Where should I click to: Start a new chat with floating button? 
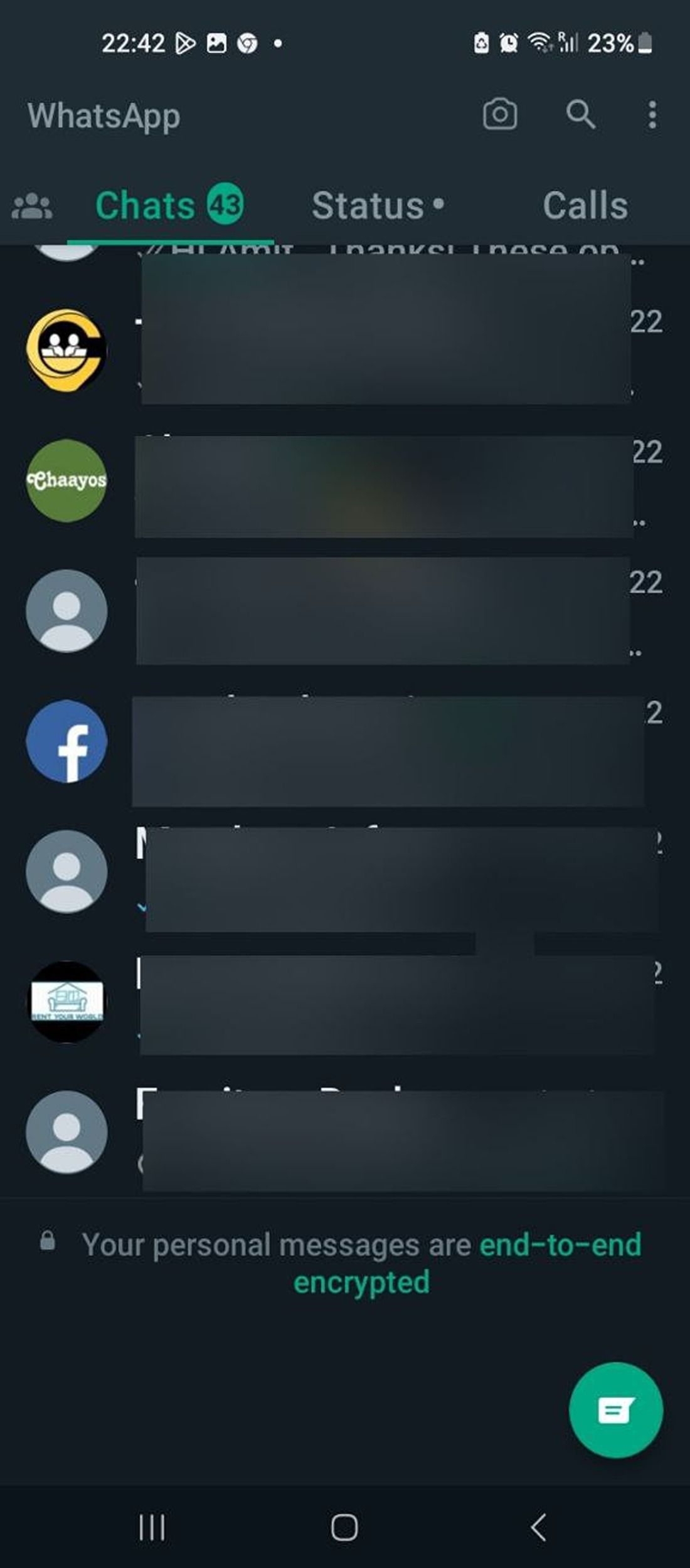tap(615, 1409)
